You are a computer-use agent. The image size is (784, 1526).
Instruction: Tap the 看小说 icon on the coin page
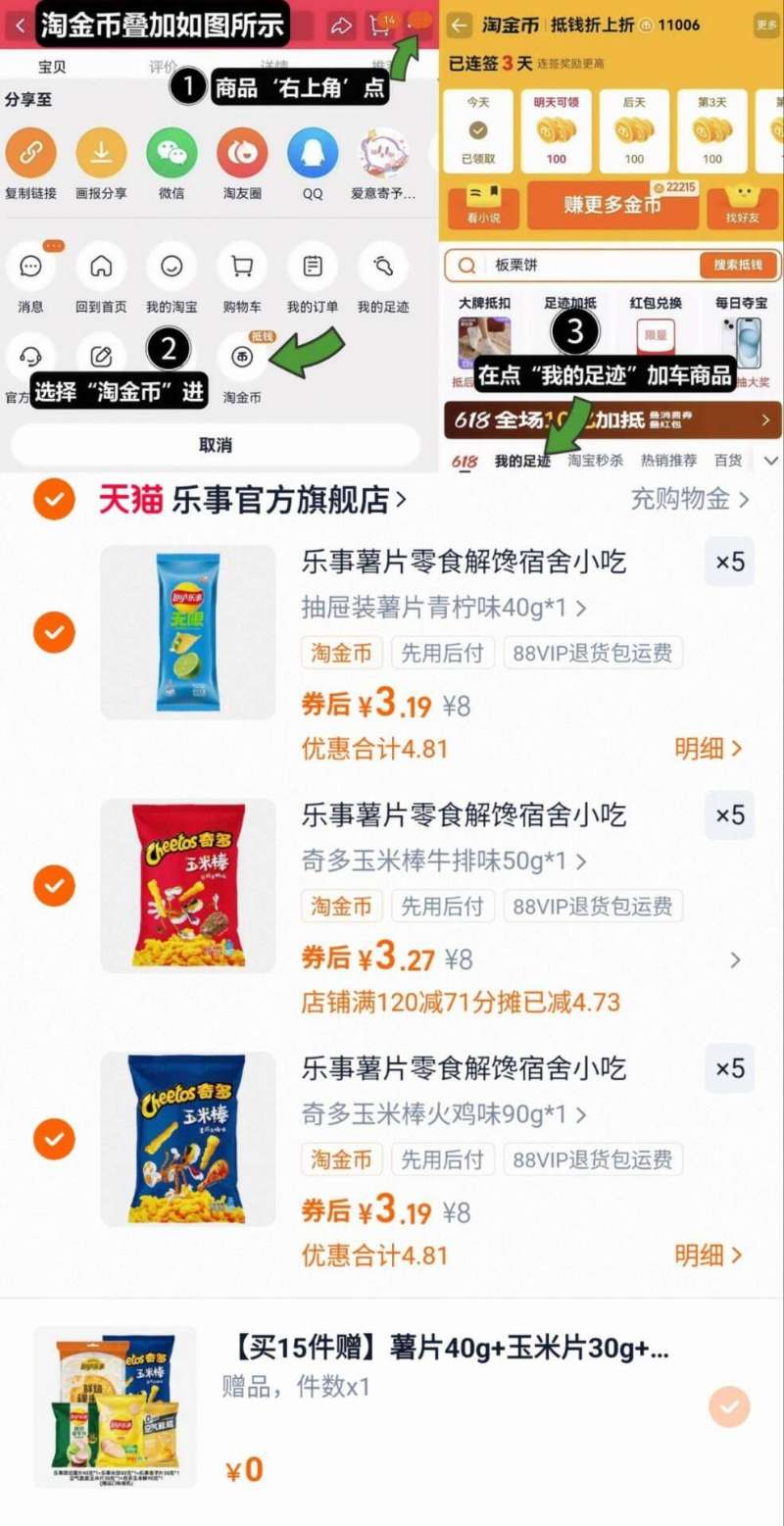482,206
